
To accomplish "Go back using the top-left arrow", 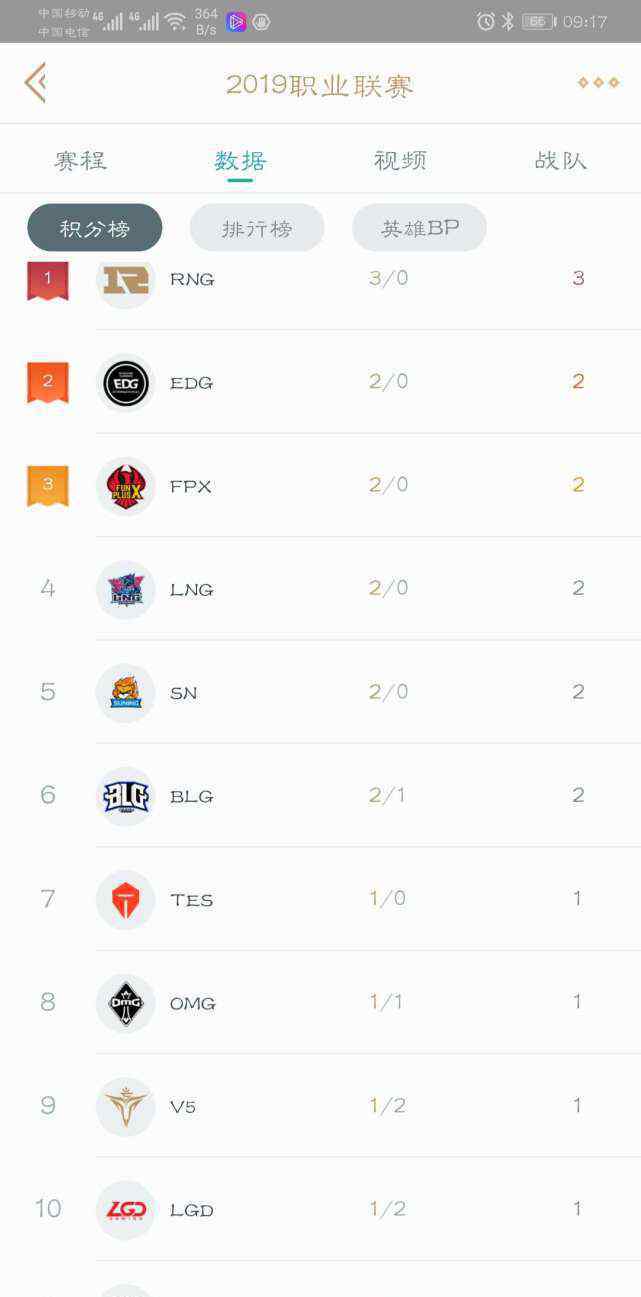I will coord(35,83).
